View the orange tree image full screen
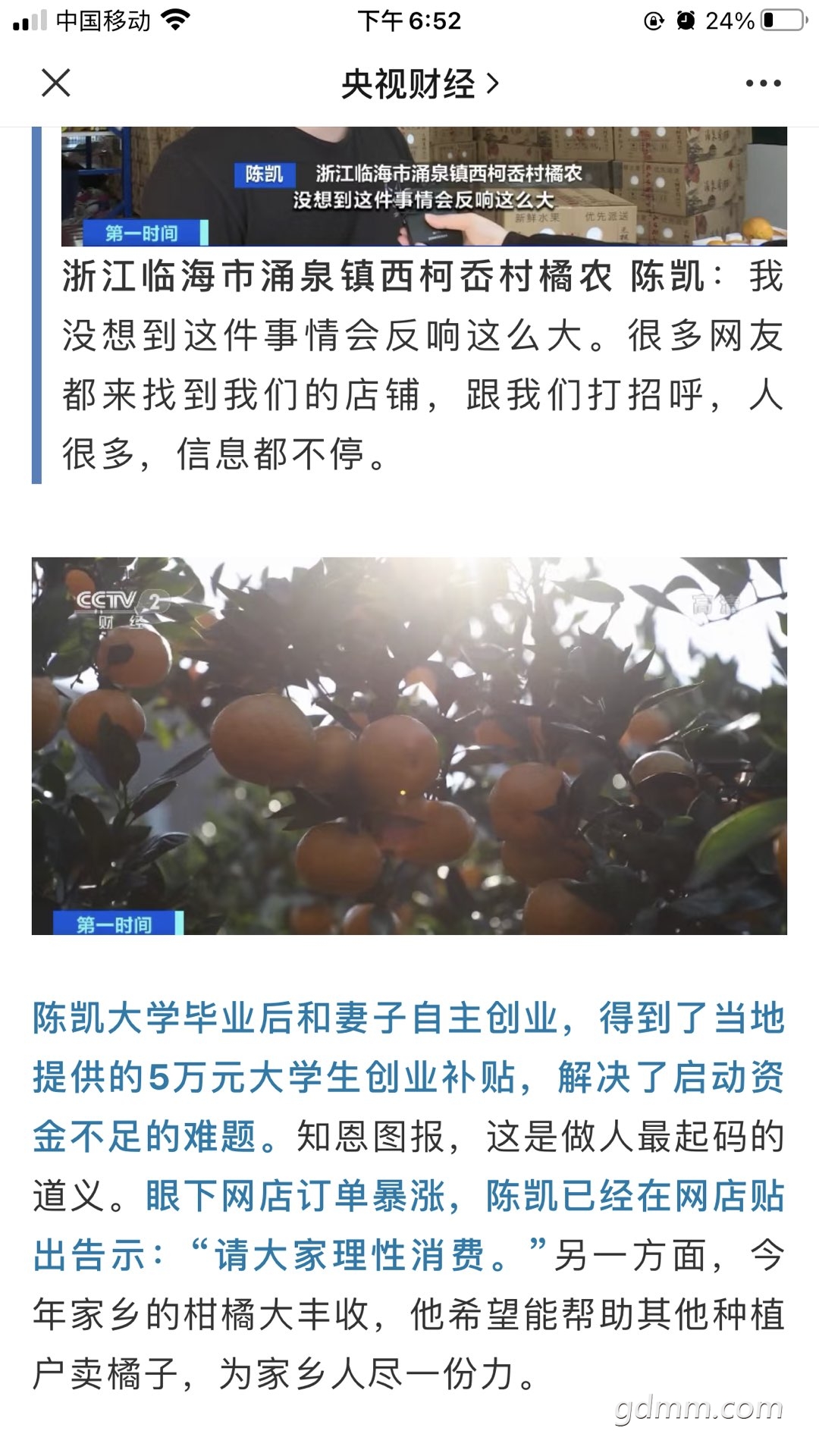819x1456 pixels. pos(409,745)
